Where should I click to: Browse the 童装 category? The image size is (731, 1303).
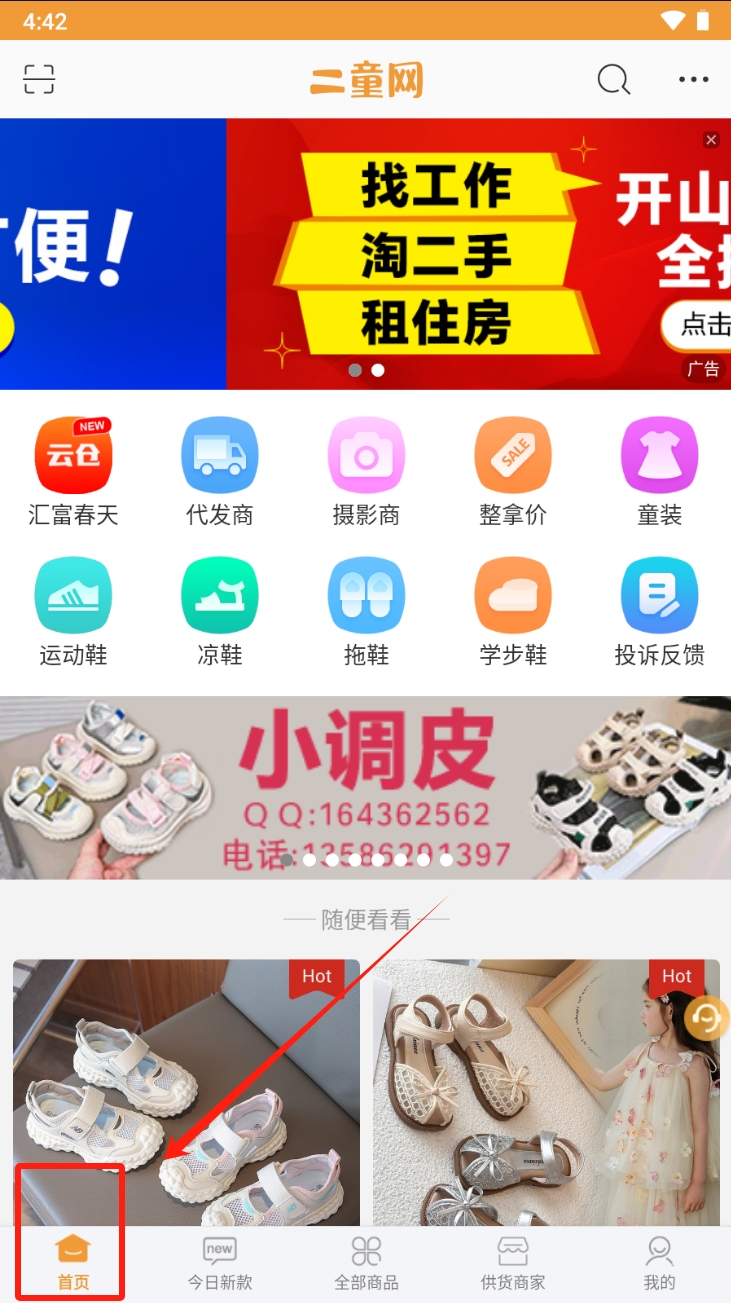659,470
